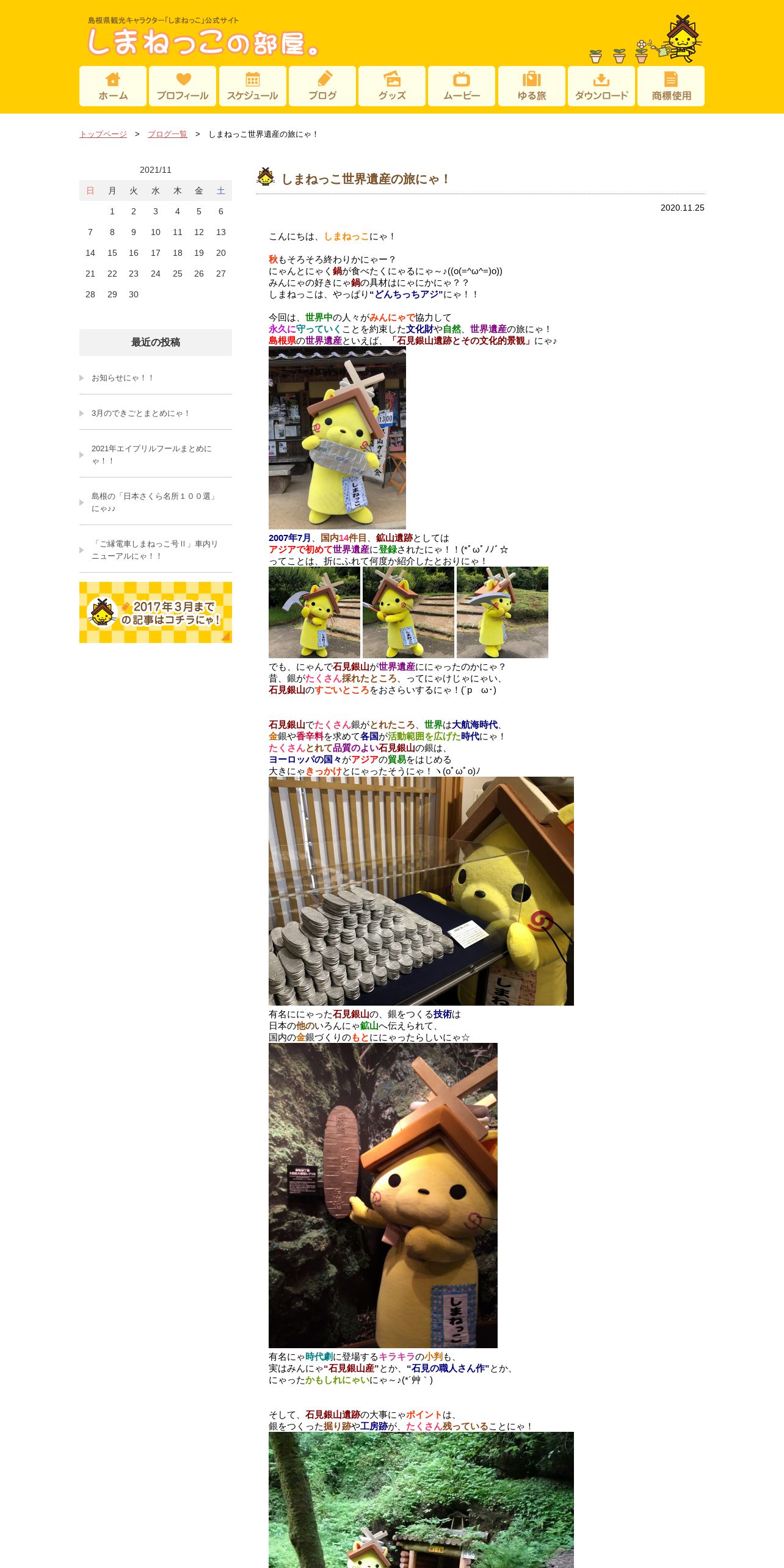Open the ブログ一覧 breadcrumb link
The height and width of the screenshot is (1568, 784).
coord(167,134)
